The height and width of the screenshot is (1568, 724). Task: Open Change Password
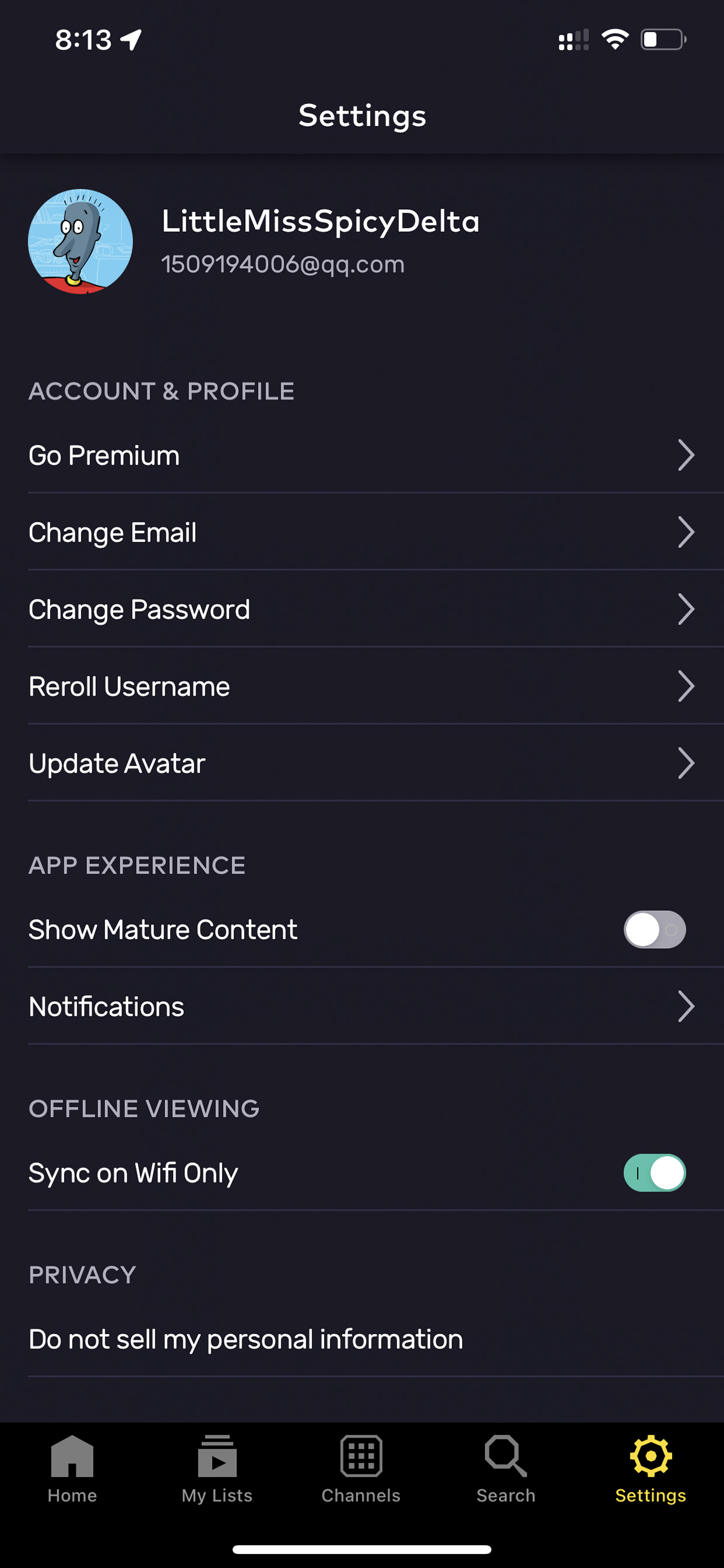point(362,609)
